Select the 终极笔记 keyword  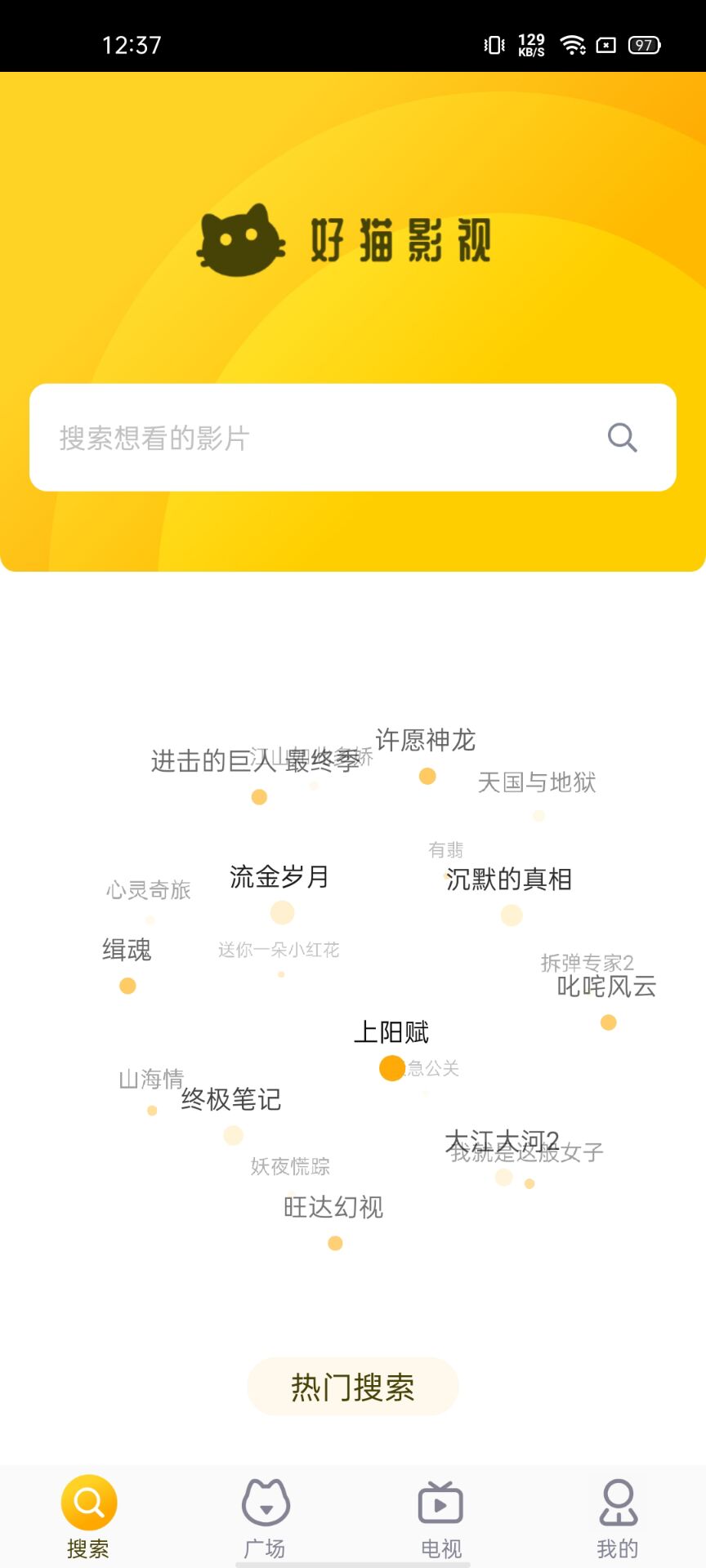point(231,1099)
